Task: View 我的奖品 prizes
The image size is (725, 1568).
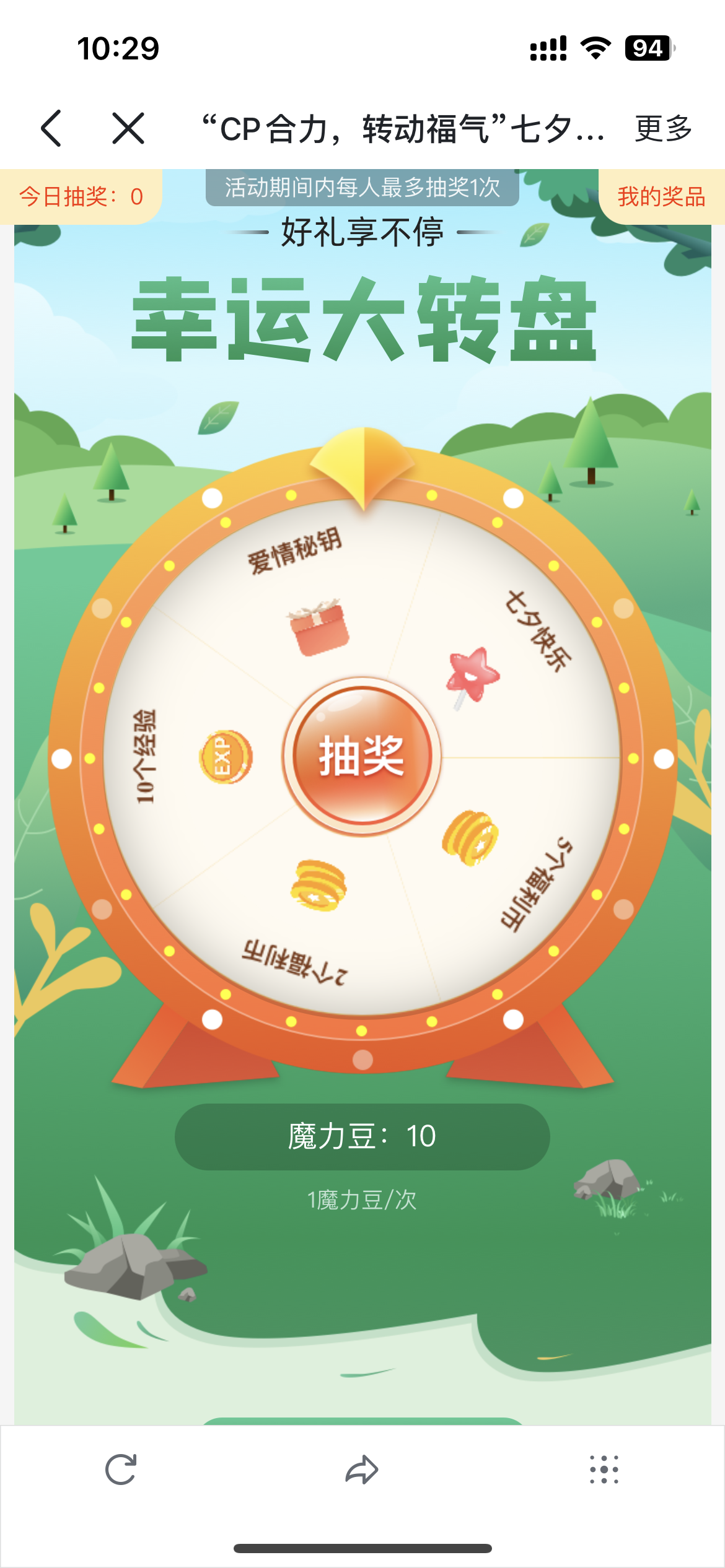Action: click(661, 197)
